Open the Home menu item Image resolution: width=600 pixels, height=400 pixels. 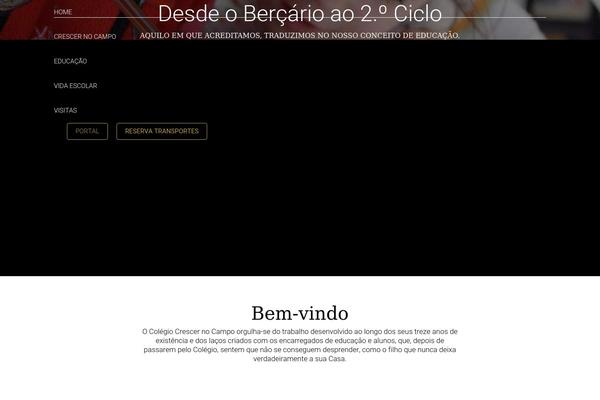click(x=63, y=12)
